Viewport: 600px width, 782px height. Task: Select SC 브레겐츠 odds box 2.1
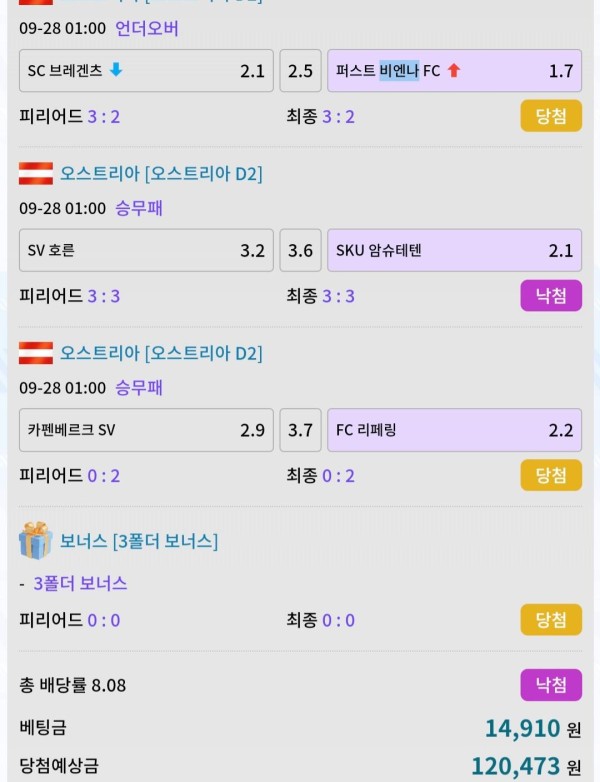[146, 71]
